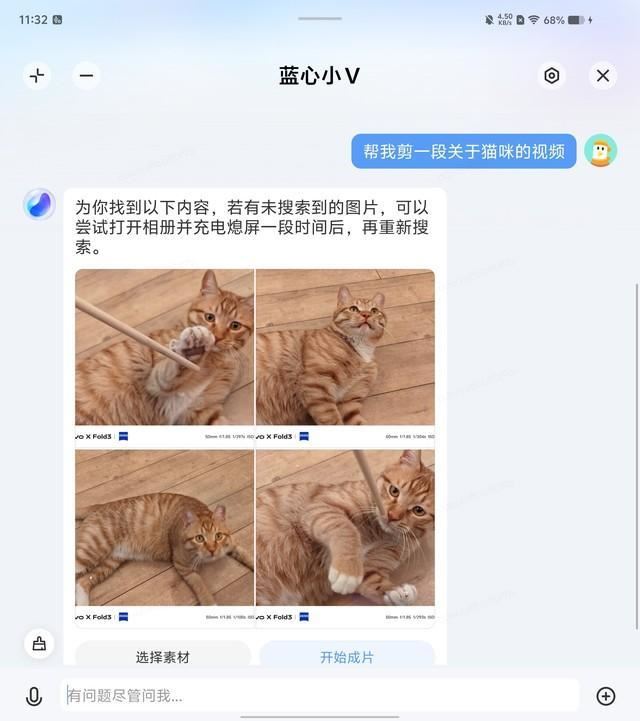The width and height of the screenshot is (640, 721).
Task: Clear the conversation with the broom icon
Action: point(39,643)
